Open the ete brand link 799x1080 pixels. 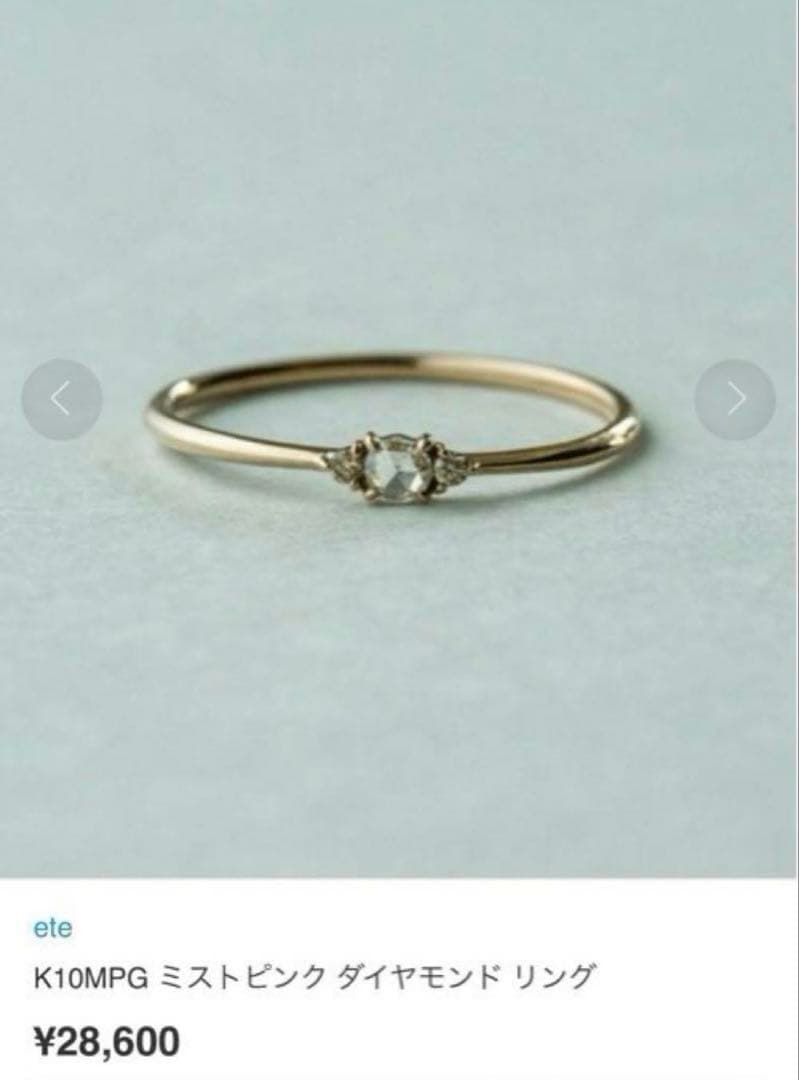[x=52, y=928]
